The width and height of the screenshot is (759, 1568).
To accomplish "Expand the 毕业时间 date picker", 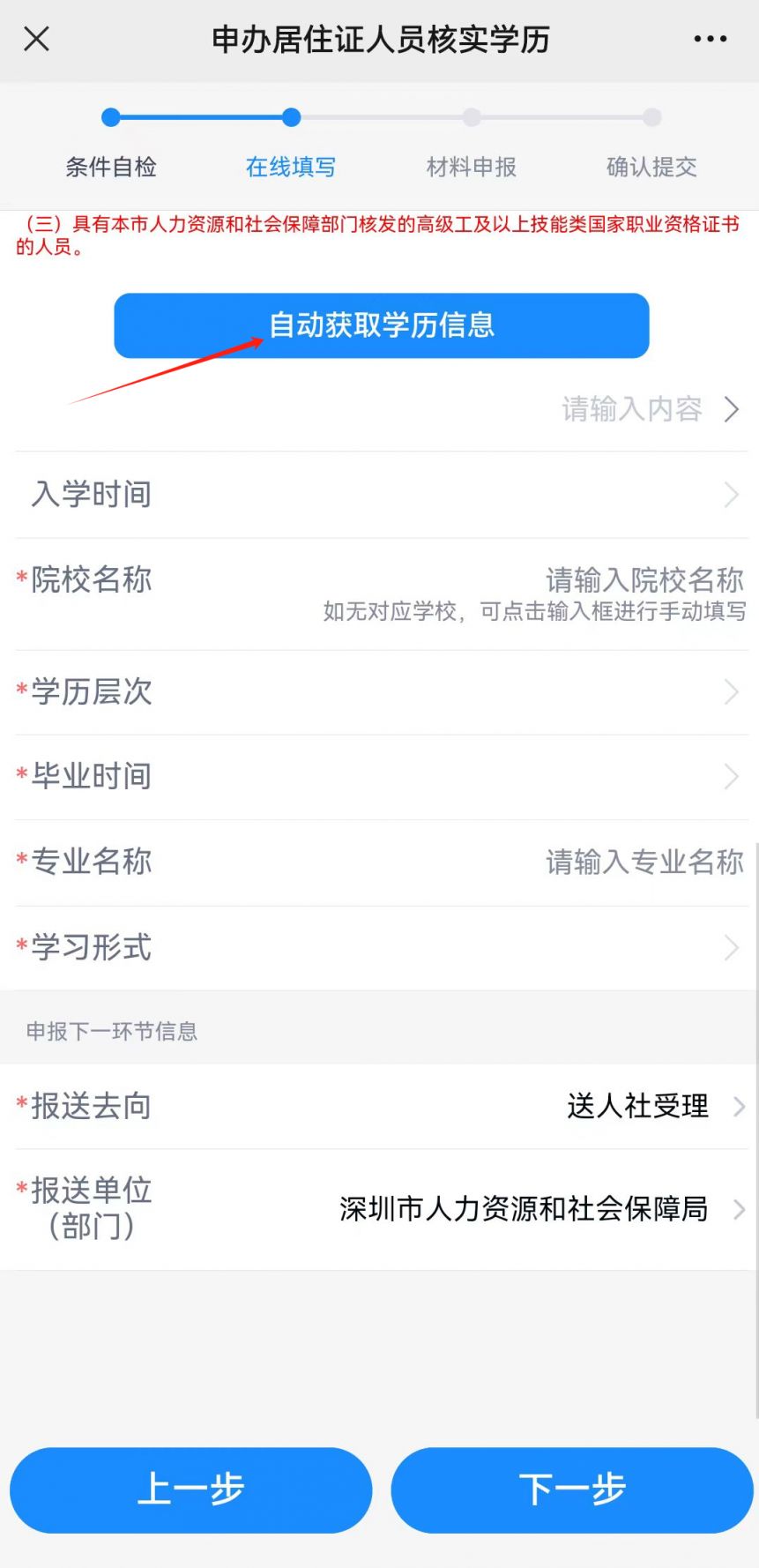I will pyautogui.click(x=379, y=777).
